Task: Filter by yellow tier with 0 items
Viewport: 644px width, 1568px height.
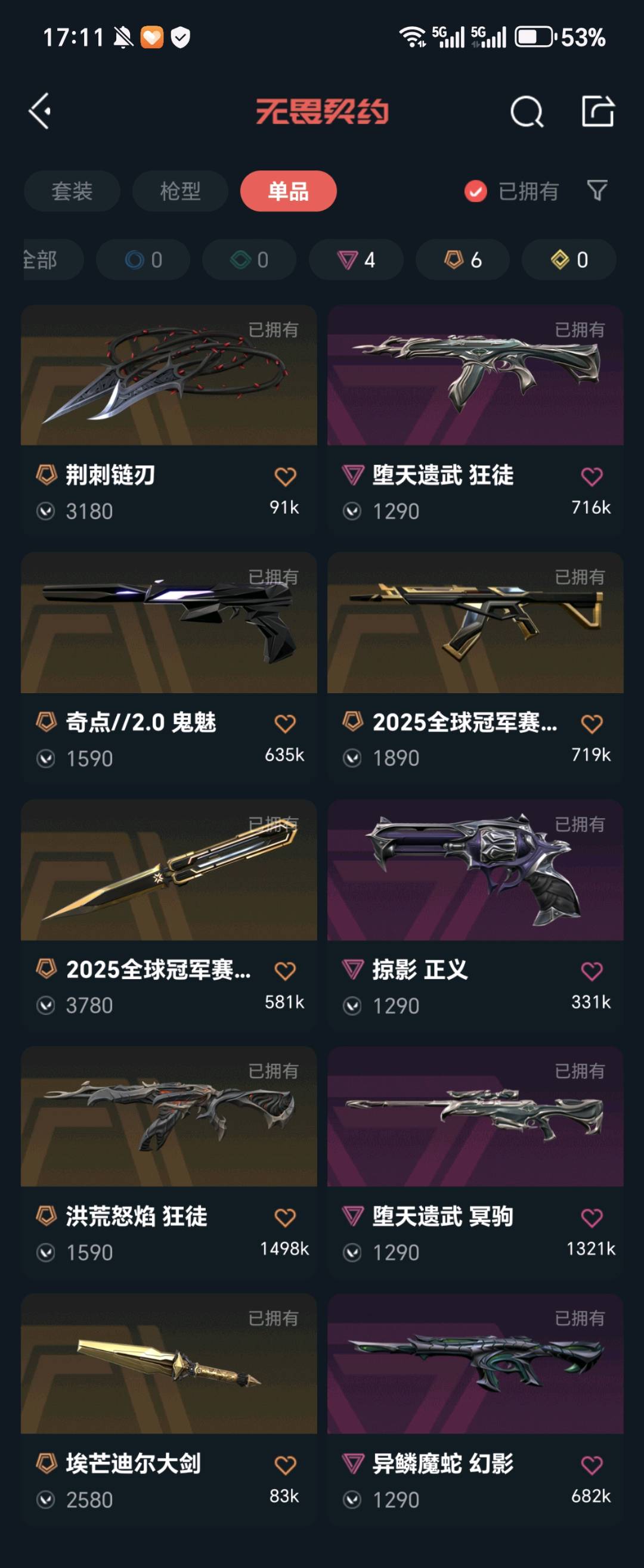Action: 568,260
